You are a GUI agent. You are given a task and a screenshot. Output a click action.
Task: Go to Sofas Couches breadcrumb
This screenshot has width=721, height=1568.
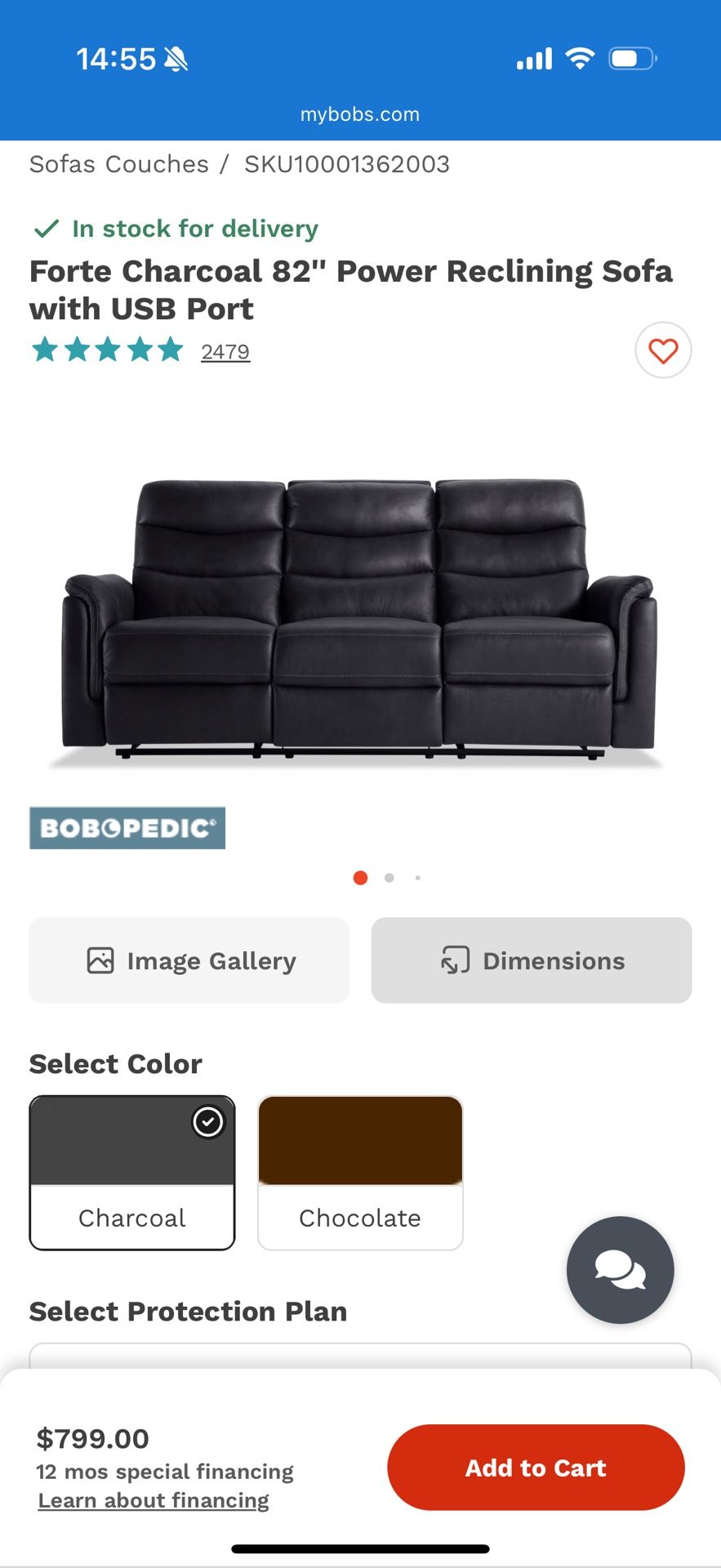[119, 164]
